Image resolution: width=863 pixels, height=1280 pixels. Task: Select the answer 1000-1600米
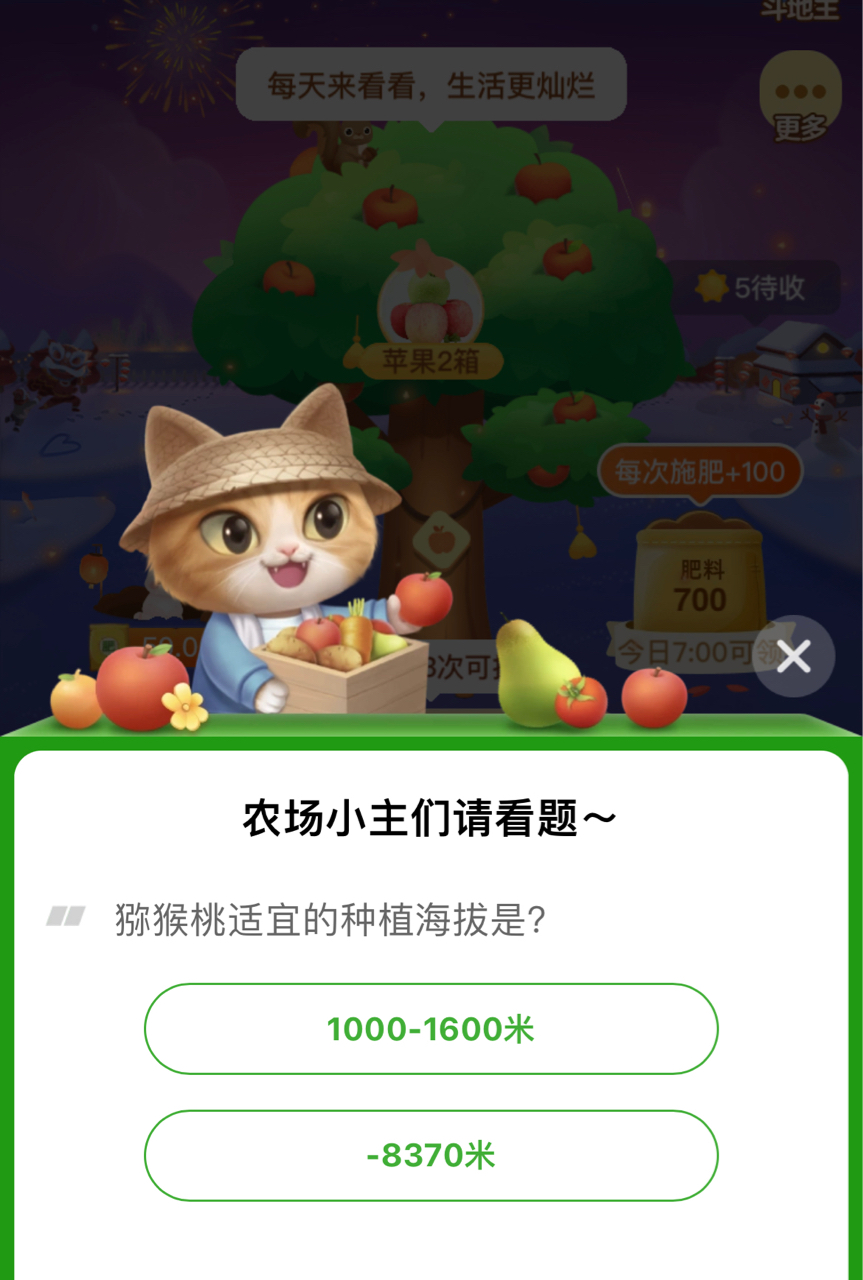(431, 1029)
